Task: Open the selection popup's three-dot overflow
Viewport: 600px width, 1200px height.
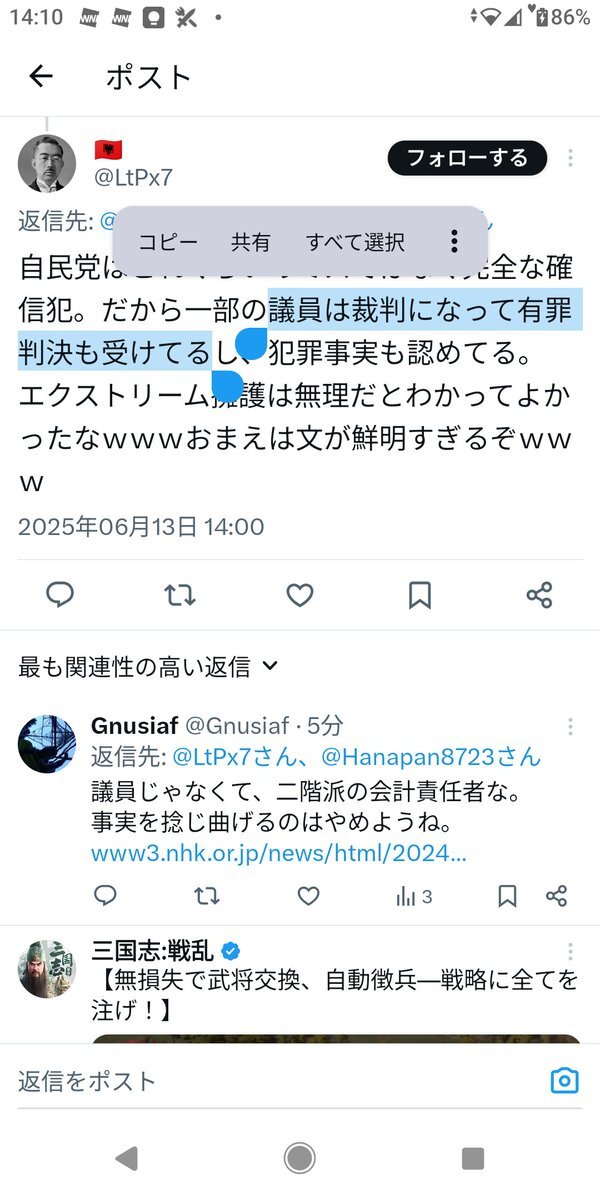Action: pos(454,241)
